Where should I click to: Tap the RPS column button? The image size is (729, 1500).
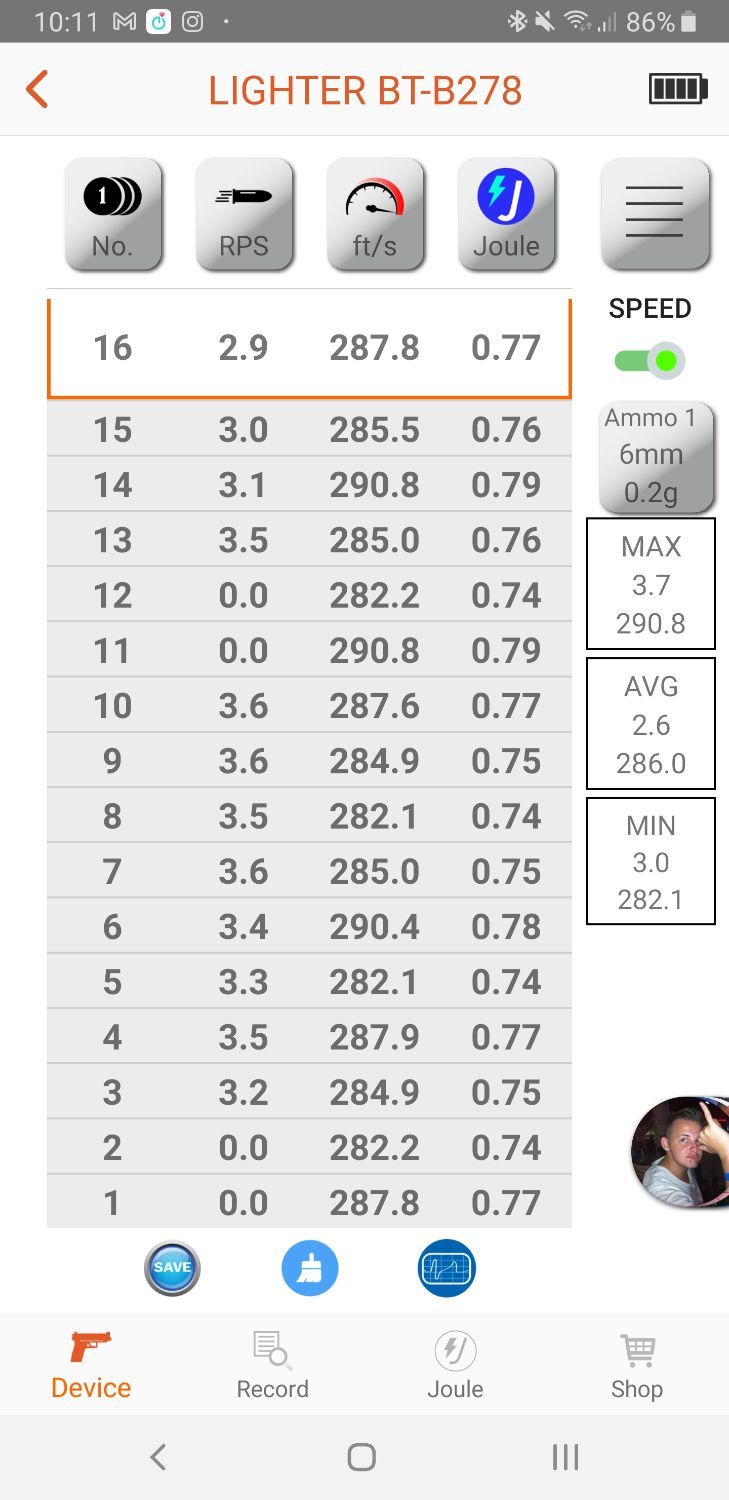pyautogui.click(x=244, y=214)
